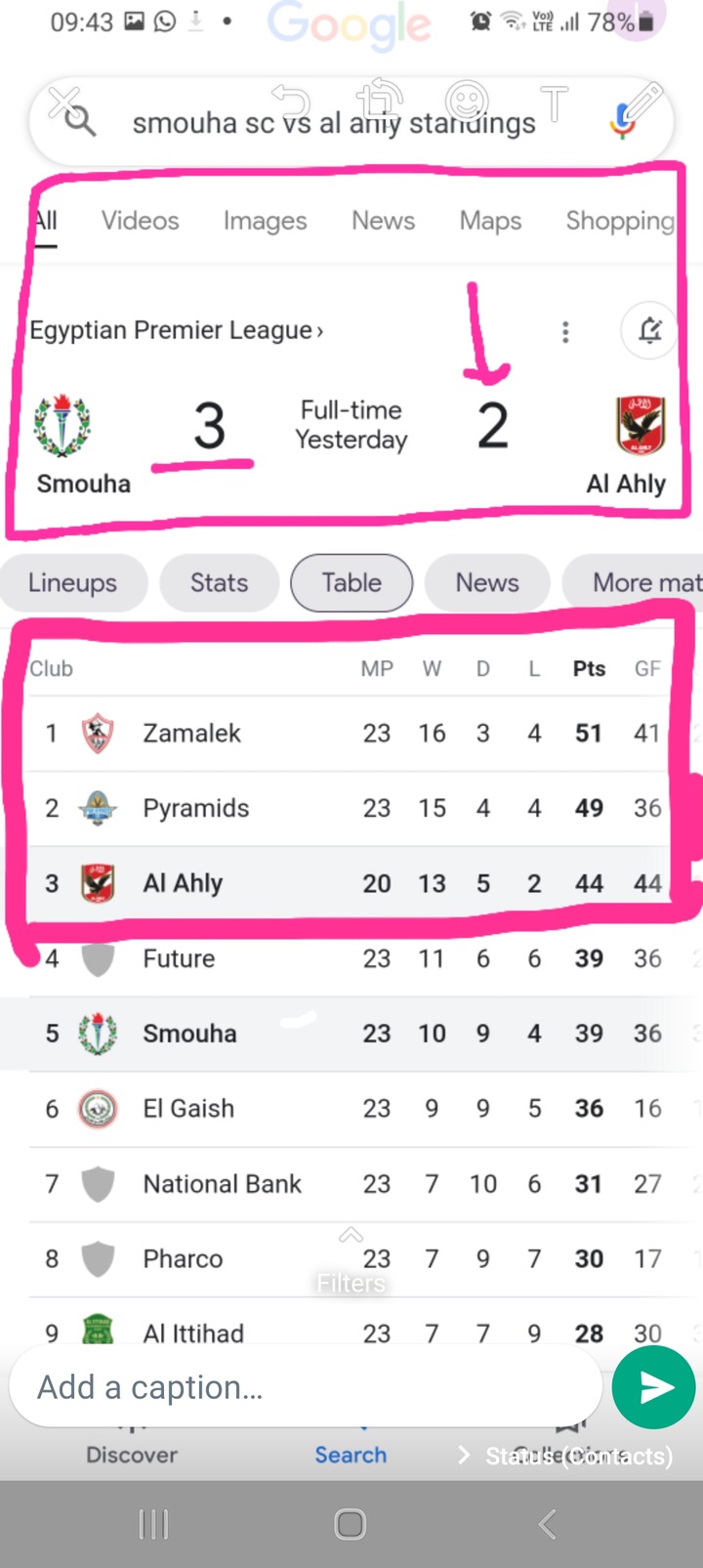Image resolution: width=703 pixels, height=1568 pixels.
Task: Tap the system back button
Action: click(x=548, y=1523)
